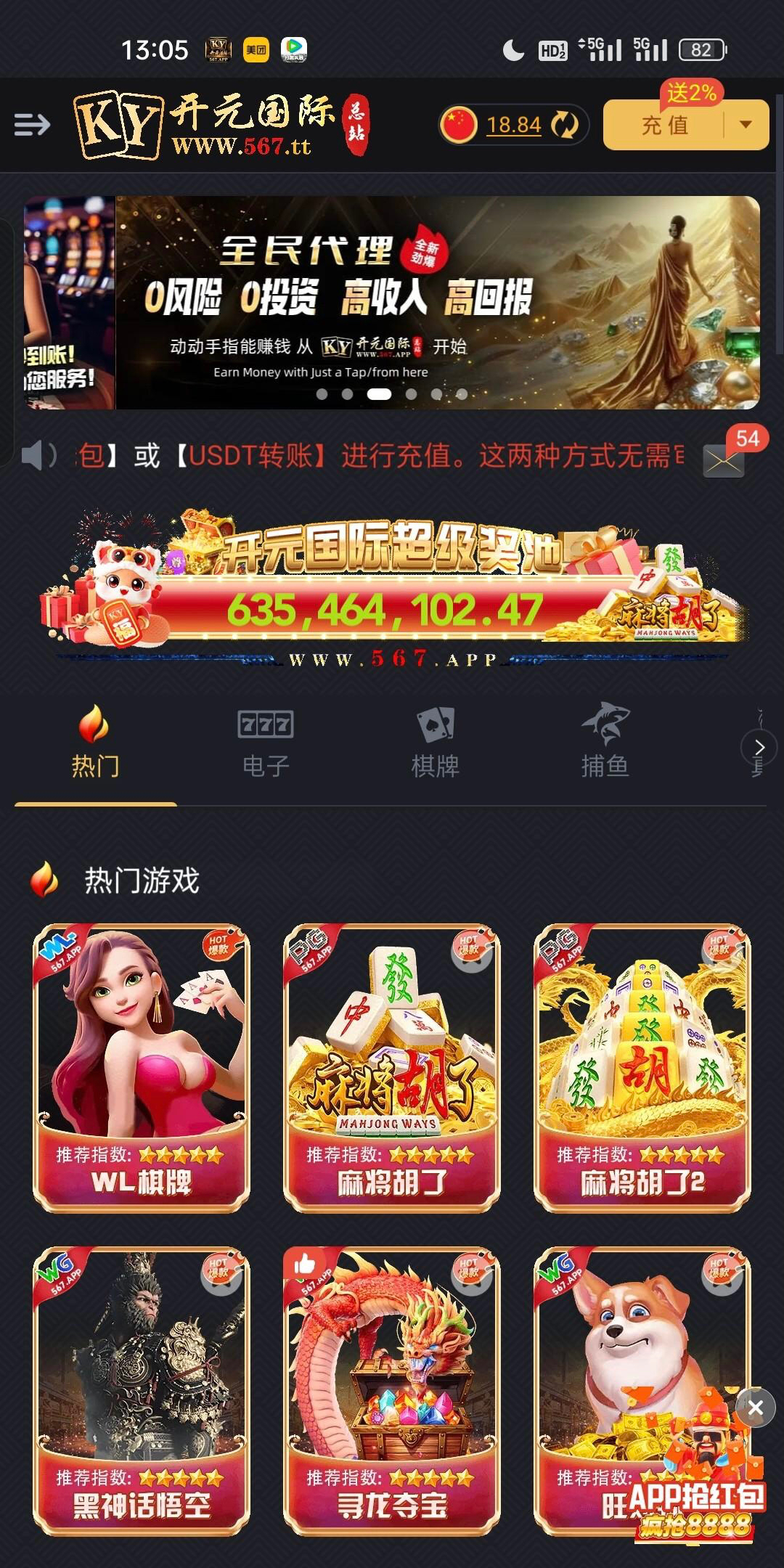The height and width of the screenshot is (1568, 784).
Task: Open the mail inbox with 54 messages
Action: (724, 460)
